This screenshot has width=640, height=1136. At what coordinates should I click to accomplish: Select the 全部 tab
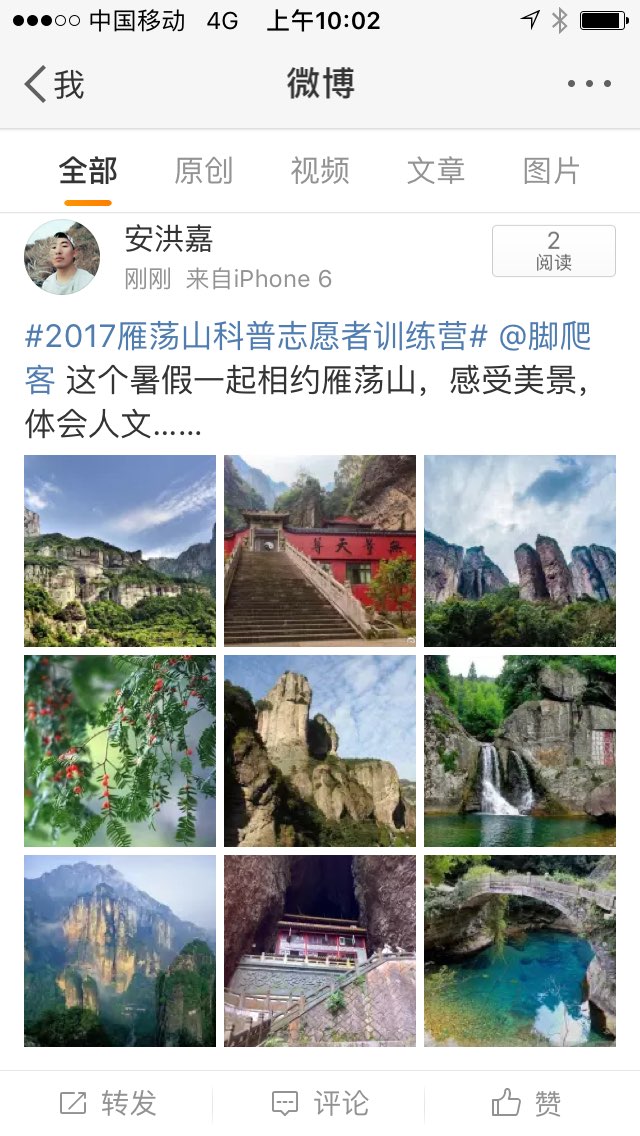click(x=88, y=171)
